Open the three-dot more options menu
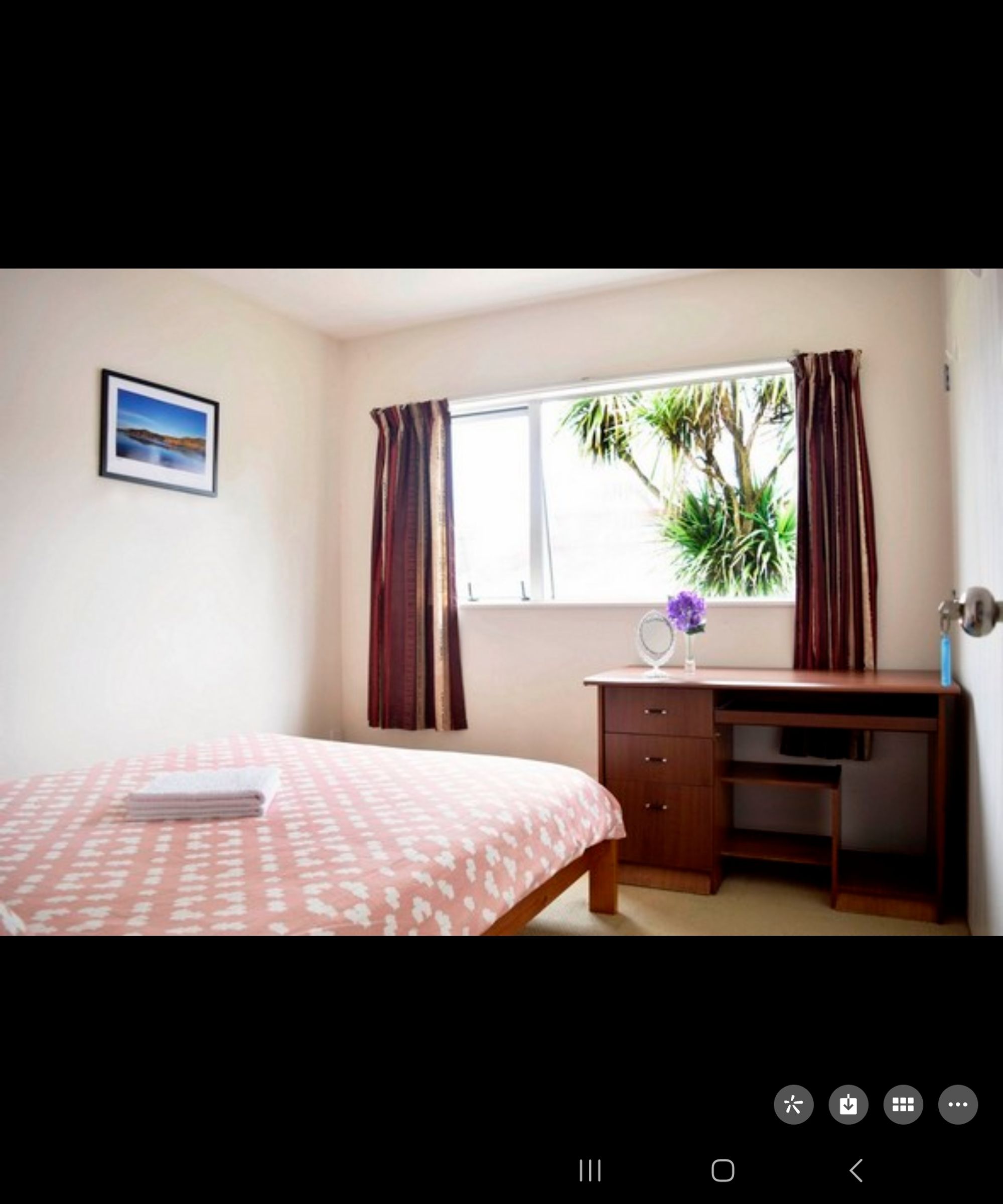Viewport: 1003px width, 1204px height. 958,1104
